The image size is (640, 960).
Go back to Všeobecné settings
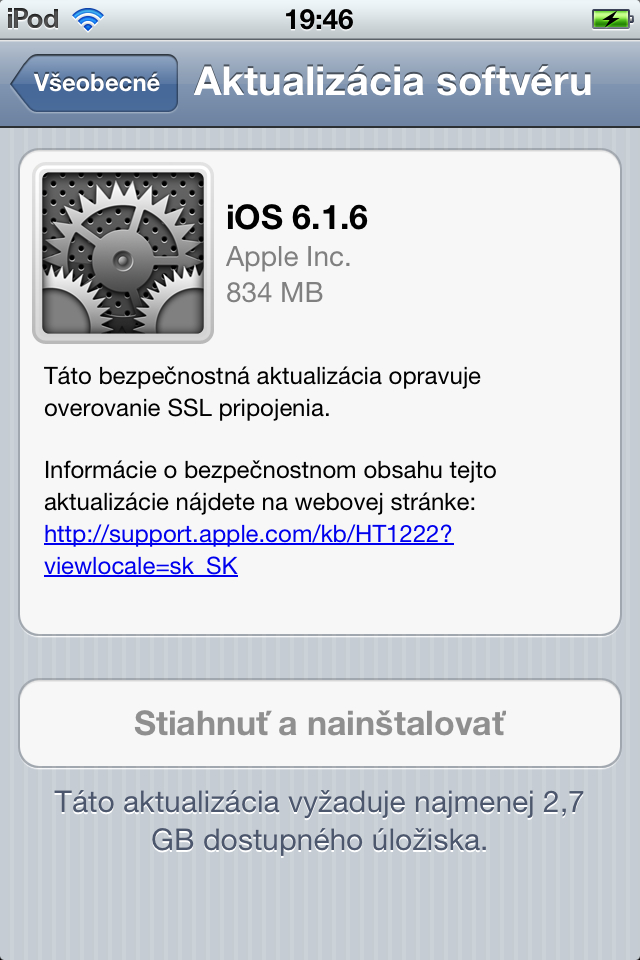tap(95, 83)
